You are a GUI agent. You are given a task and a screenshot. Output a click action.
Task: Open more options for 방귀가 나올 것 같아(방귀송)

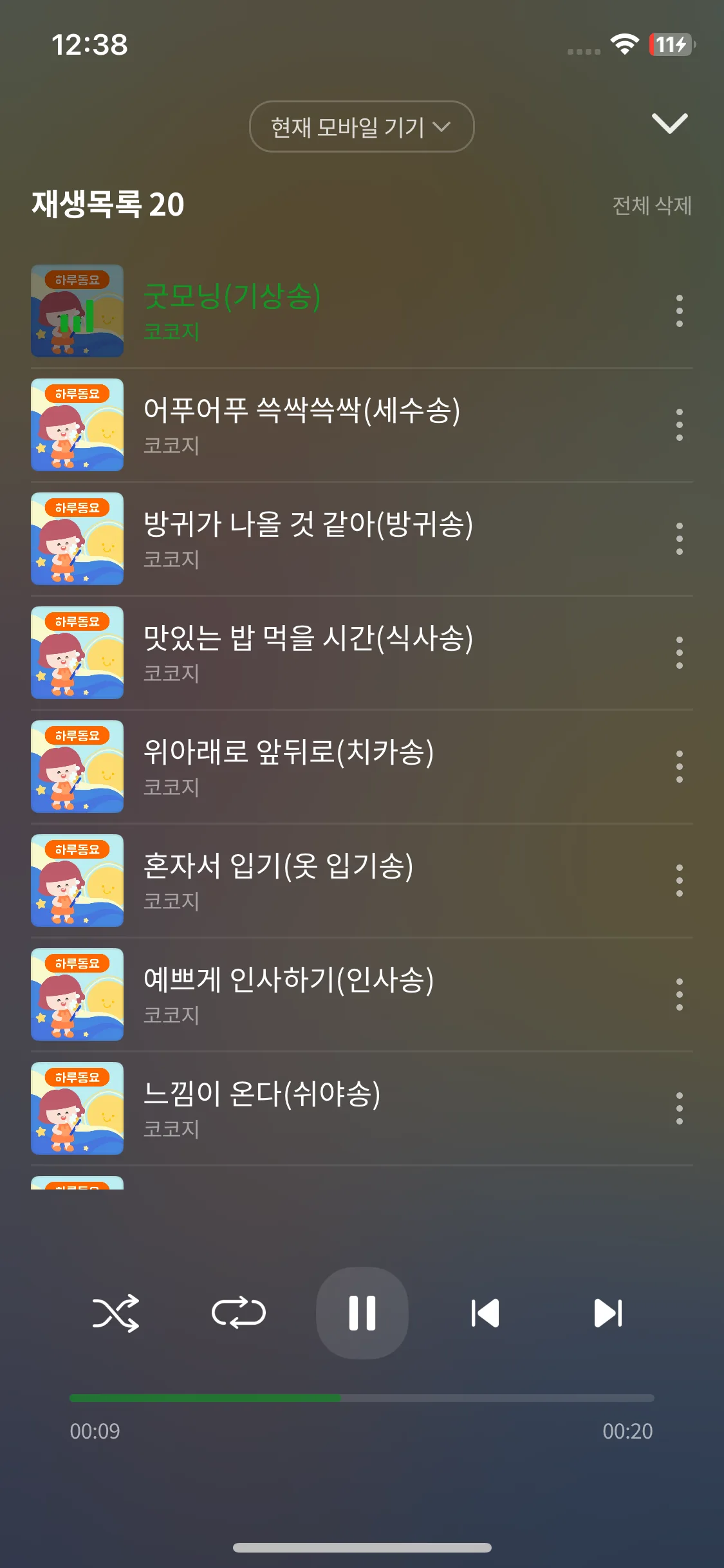point(679,539)
